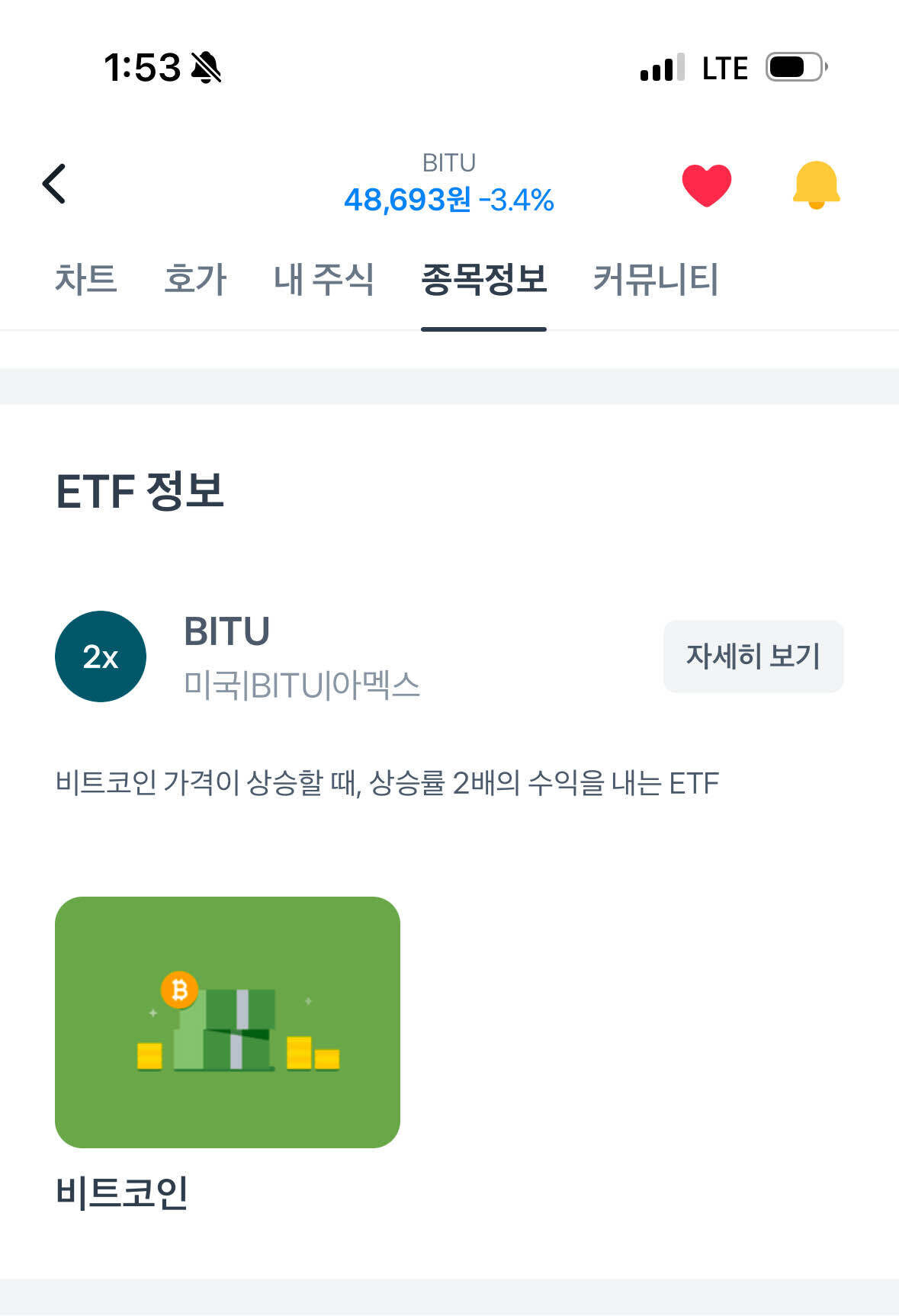The height and width of the screenshot is (1316, 899).
Task: Tap the heart icon to favorite BITU
Action: 705,183
